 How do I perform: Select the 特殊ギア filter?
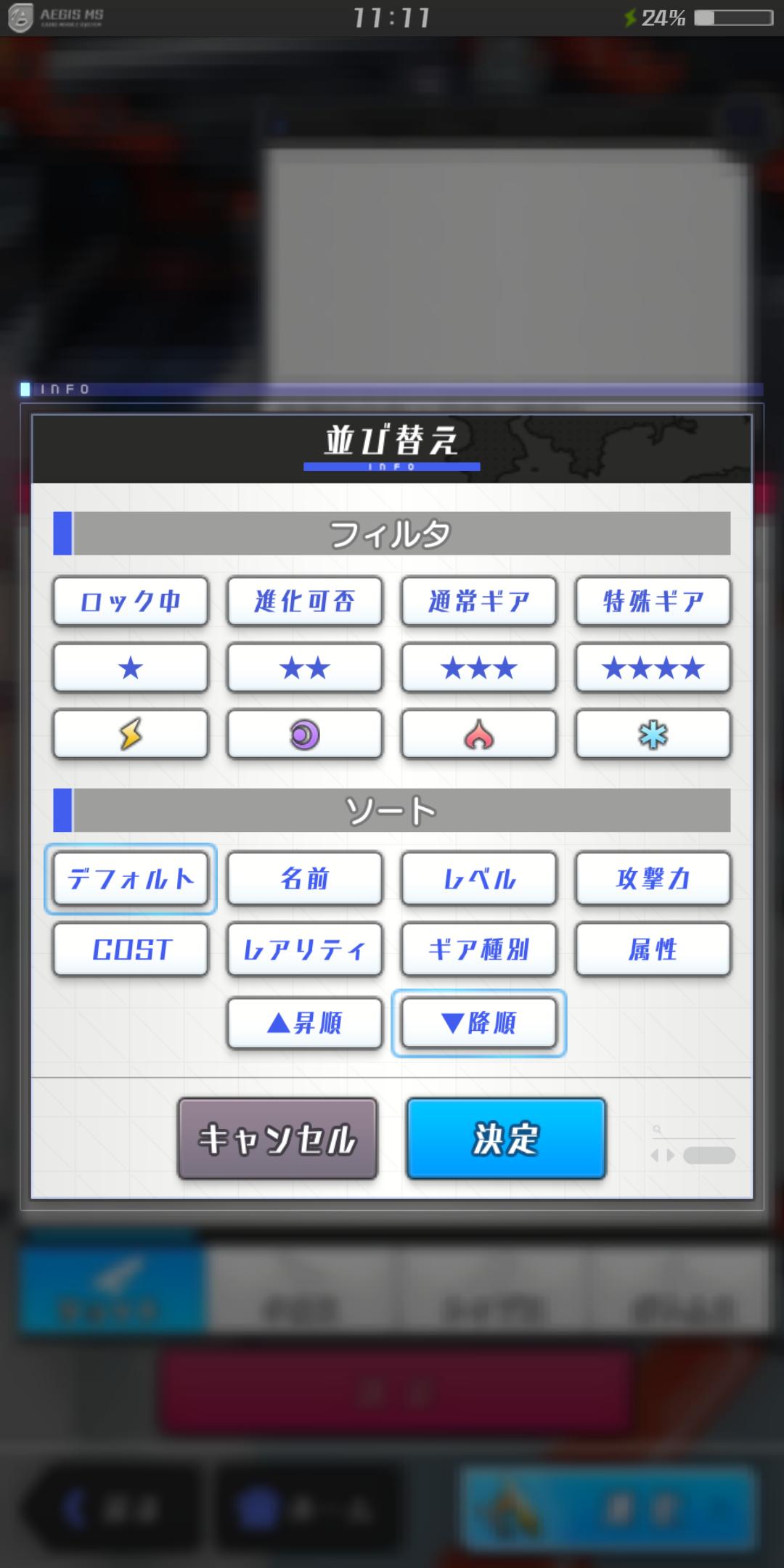coord(653,600)
